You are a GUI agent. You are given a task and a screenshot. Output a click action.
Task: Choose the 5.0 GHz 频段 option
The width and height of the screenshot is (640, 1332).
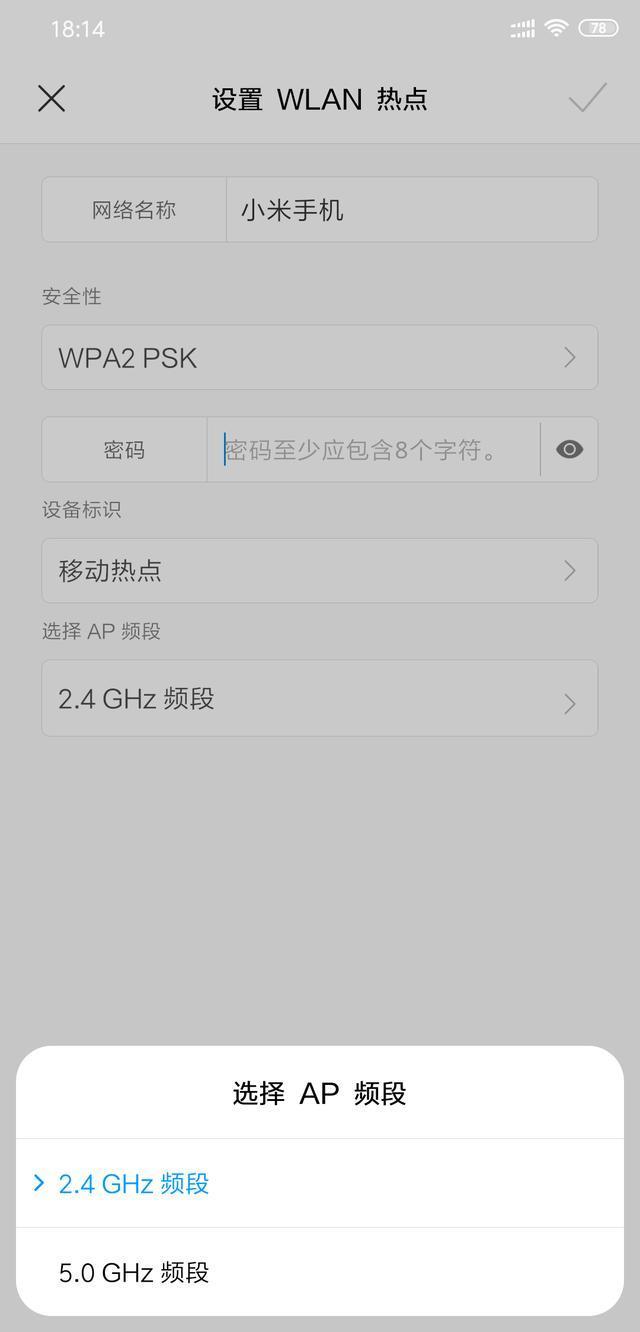click(134, 1273)
